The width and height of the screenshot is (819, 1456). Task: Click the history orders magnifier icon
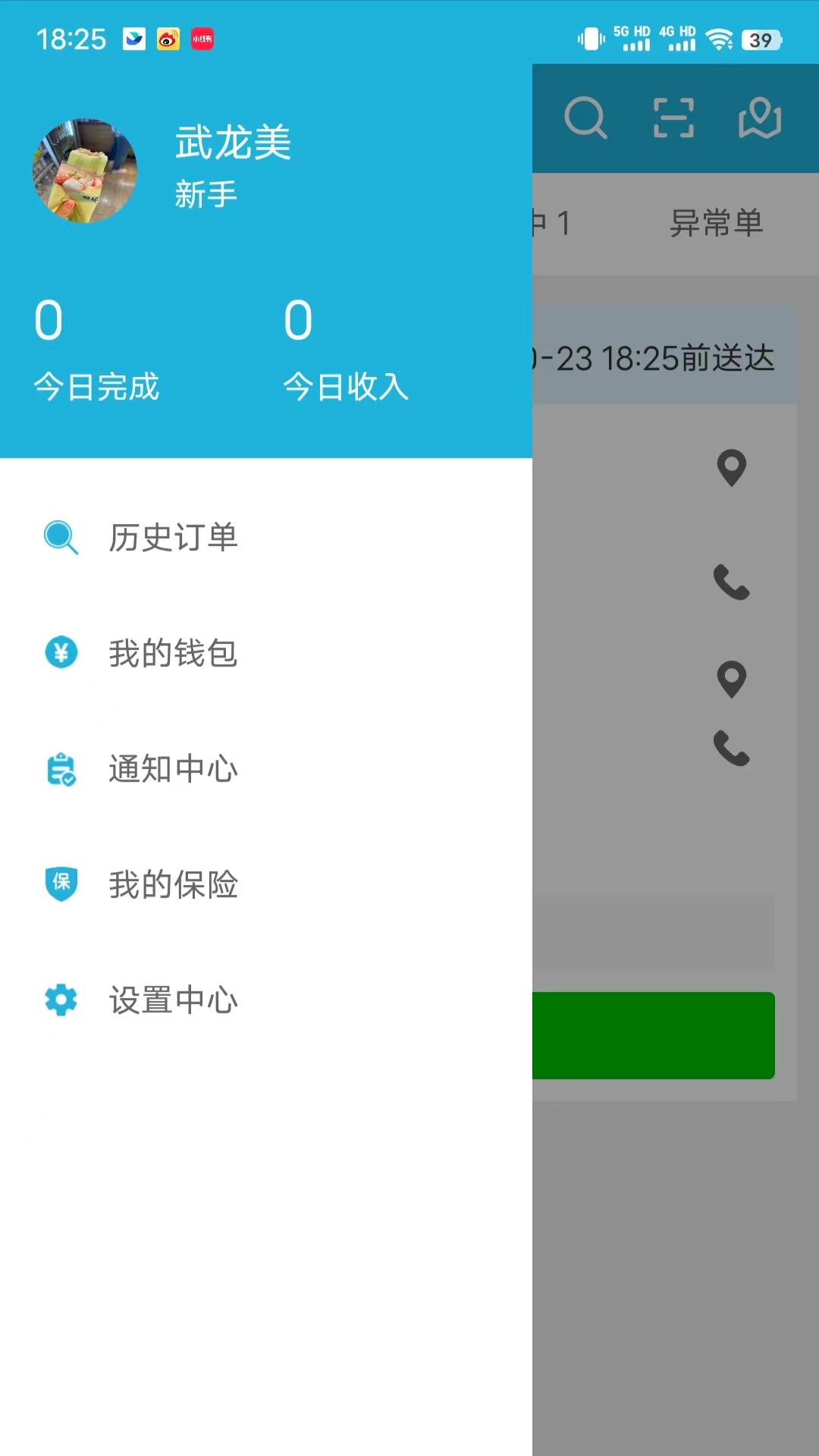click(x=61, y=538)
